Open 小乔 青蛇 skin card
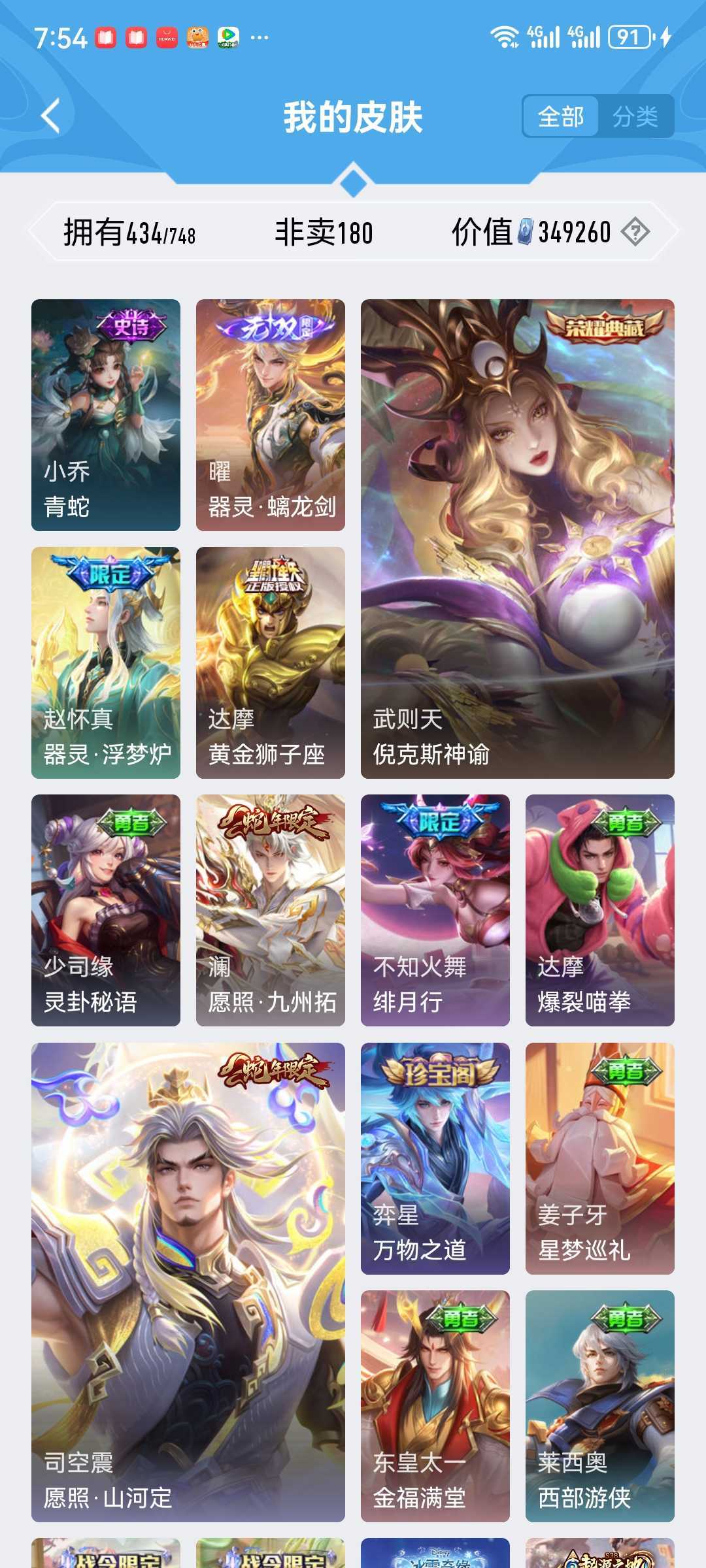 coord(106,415)
